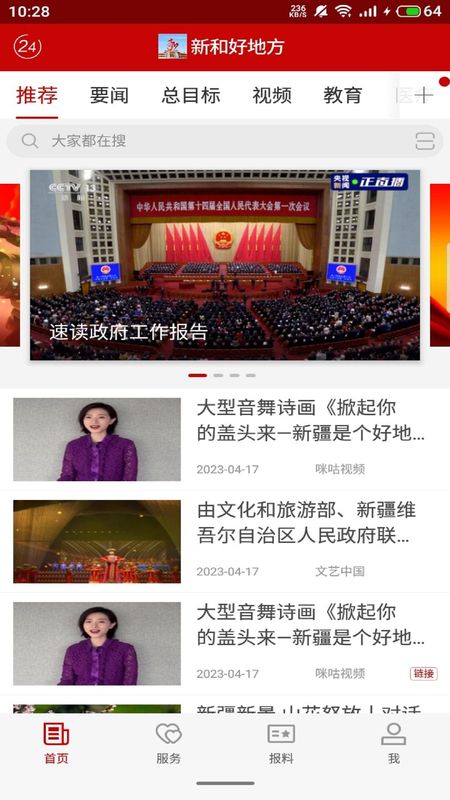Tap the 首页 bottom tab
450x800 pixels.
(56, 743)
